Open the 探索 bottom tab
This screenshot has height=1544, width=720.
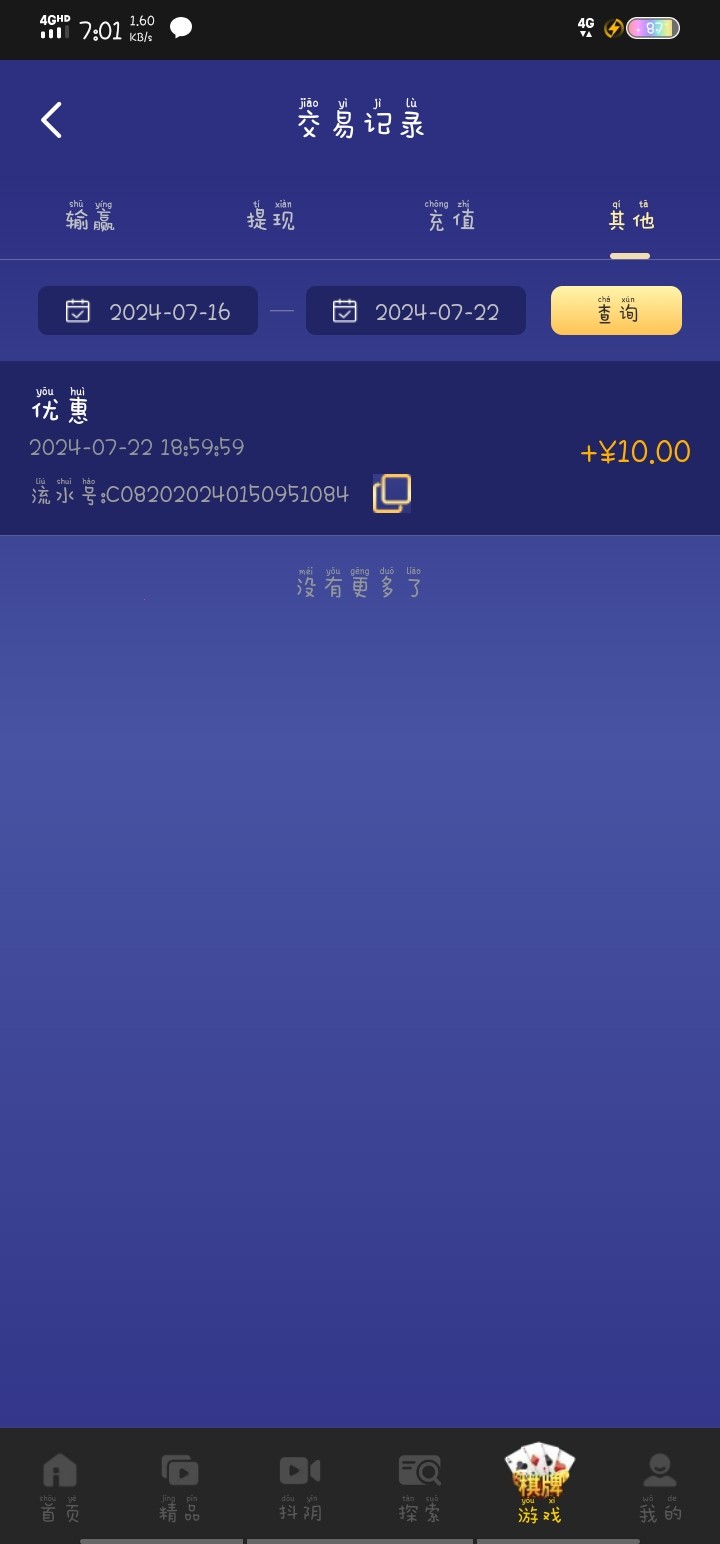point(420,1486)
